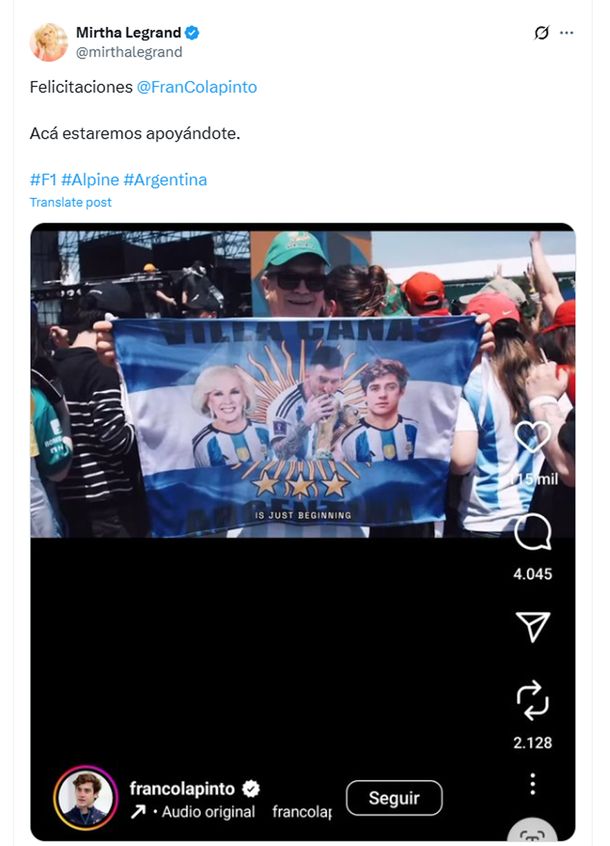Image resolution: width=610 pixels, height=846 pixels.
Task: Tap the Grok explain icon
Action: pyautogui.click(x=542, y=33)
